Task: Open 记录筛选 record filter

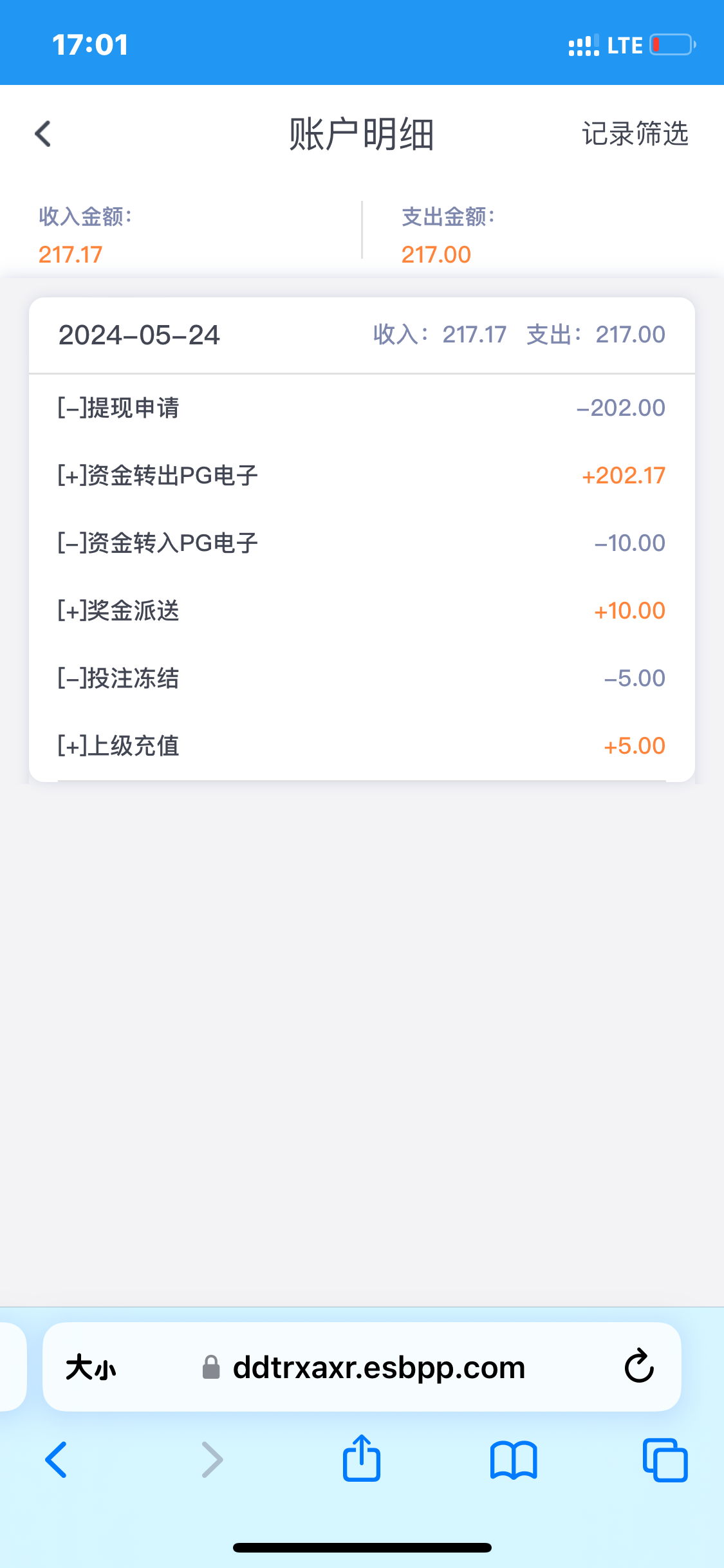Action: (x=635, y=134)
